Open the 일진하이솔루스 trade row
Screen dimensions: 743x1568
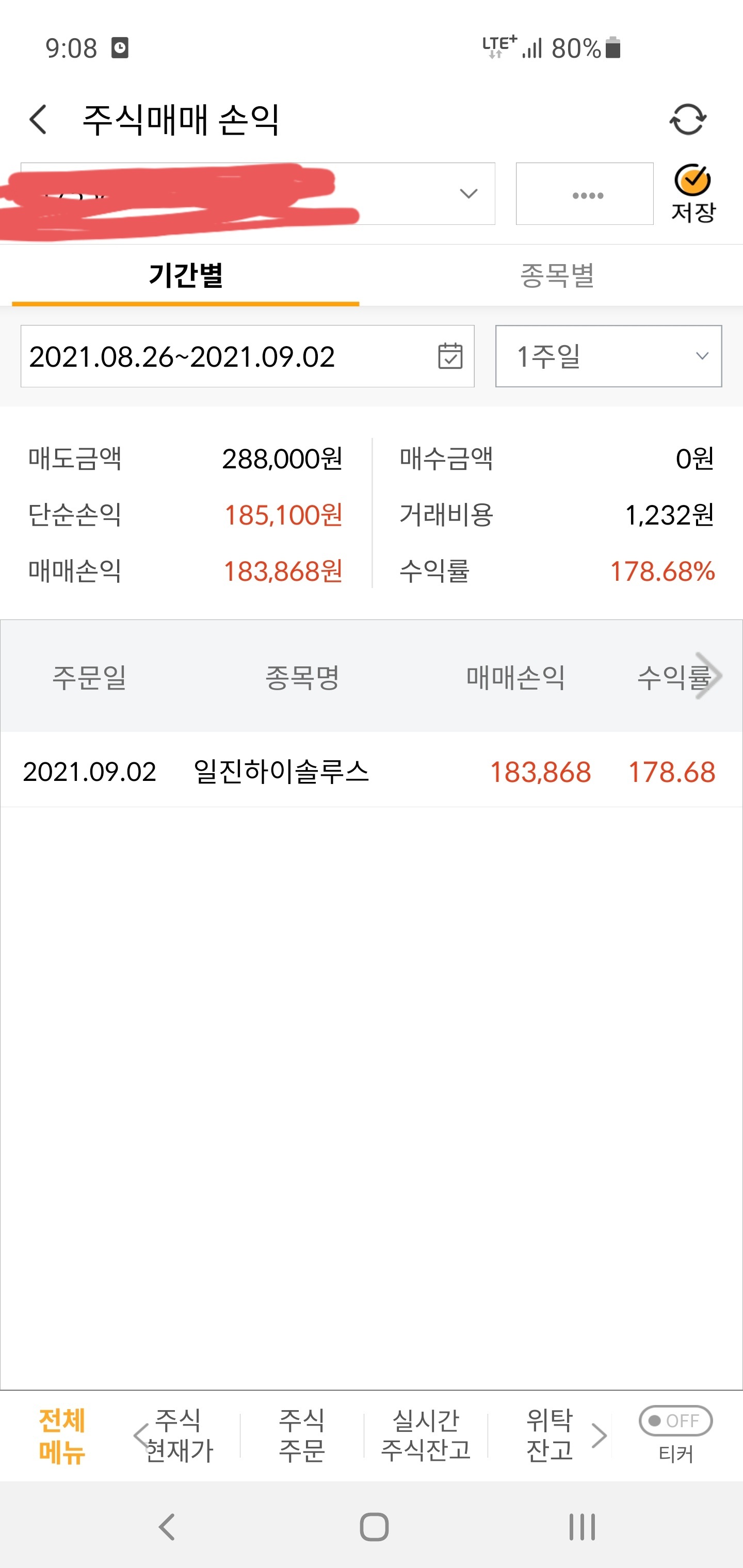coord(372,771)
